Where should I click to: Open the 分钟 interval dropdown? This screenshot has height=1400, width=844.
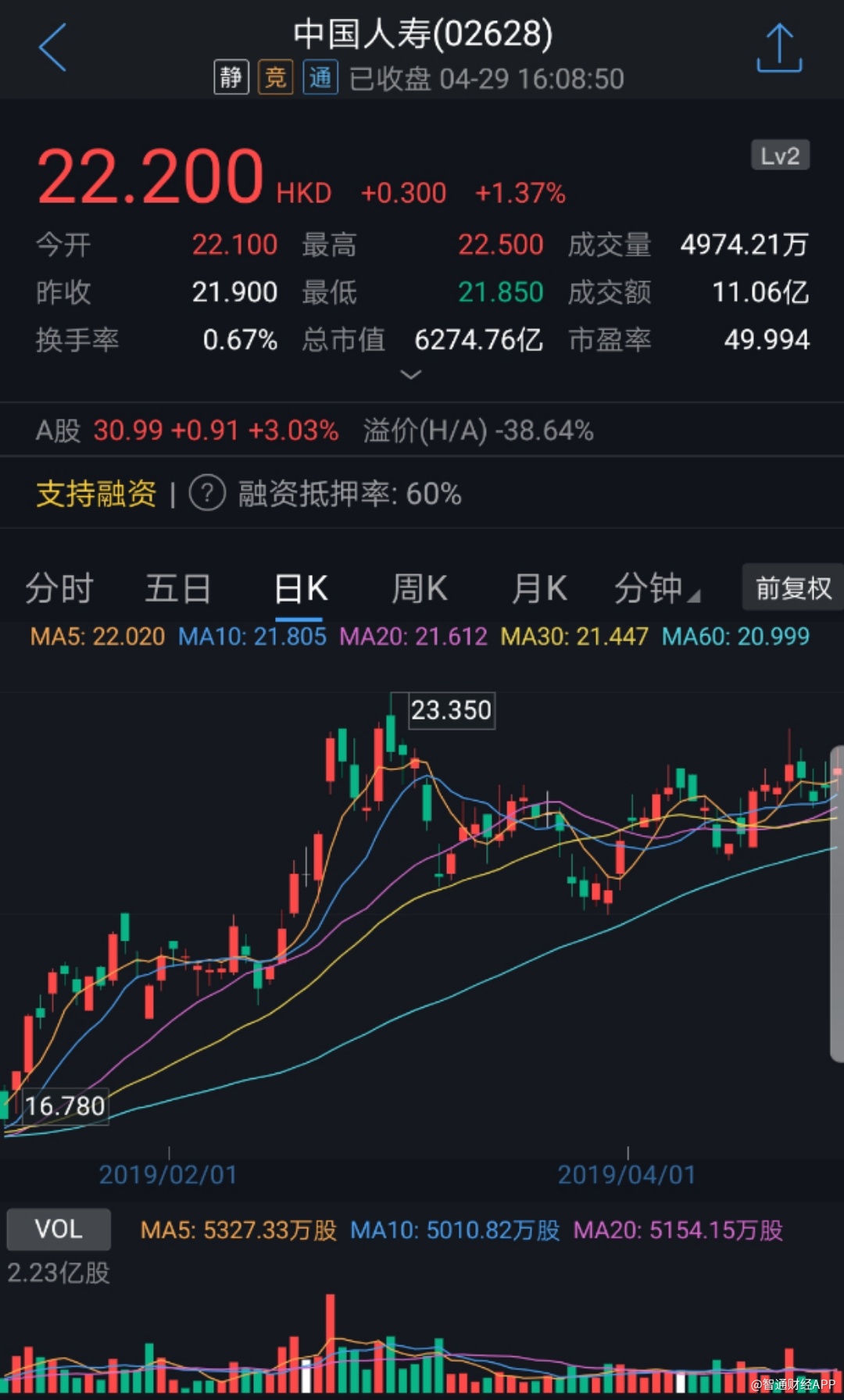point(655,588)
